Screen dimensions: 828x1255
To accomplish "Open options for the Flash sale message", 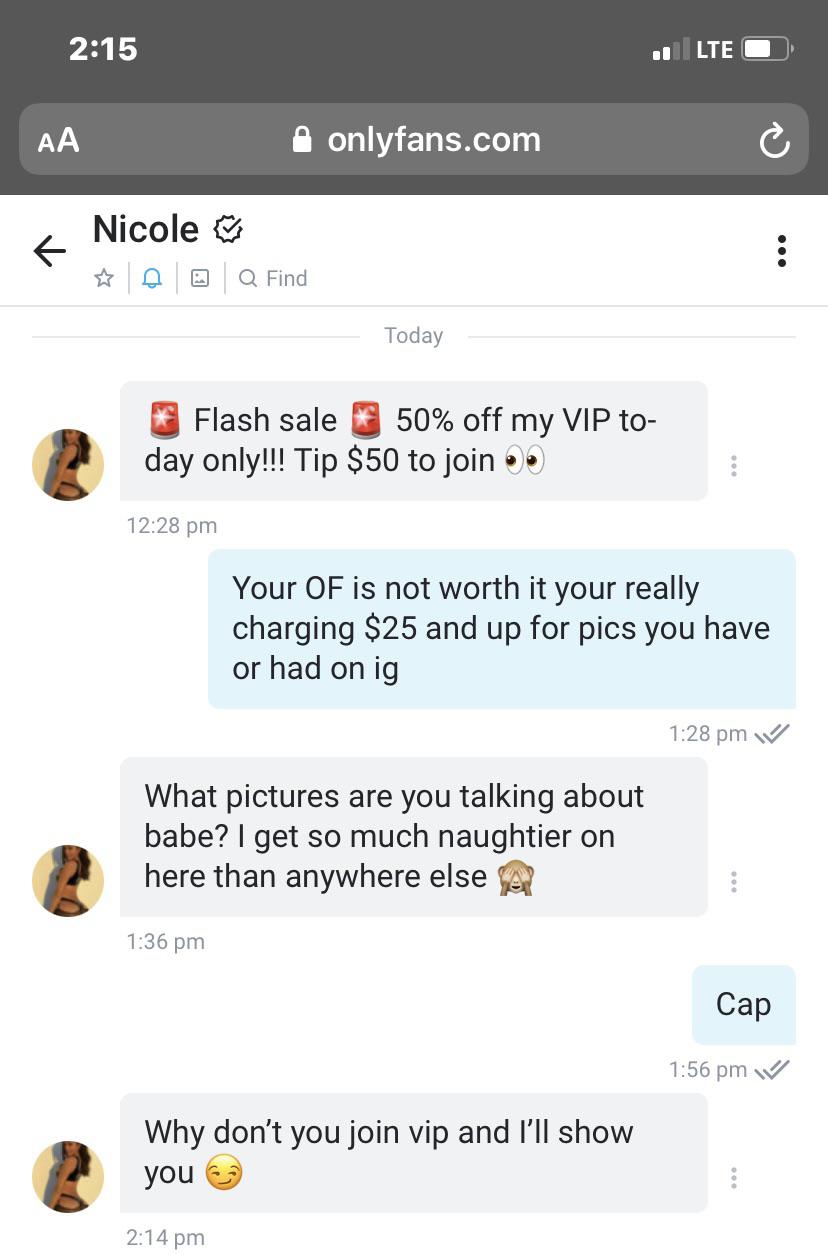I will click(x=734, y=465).
